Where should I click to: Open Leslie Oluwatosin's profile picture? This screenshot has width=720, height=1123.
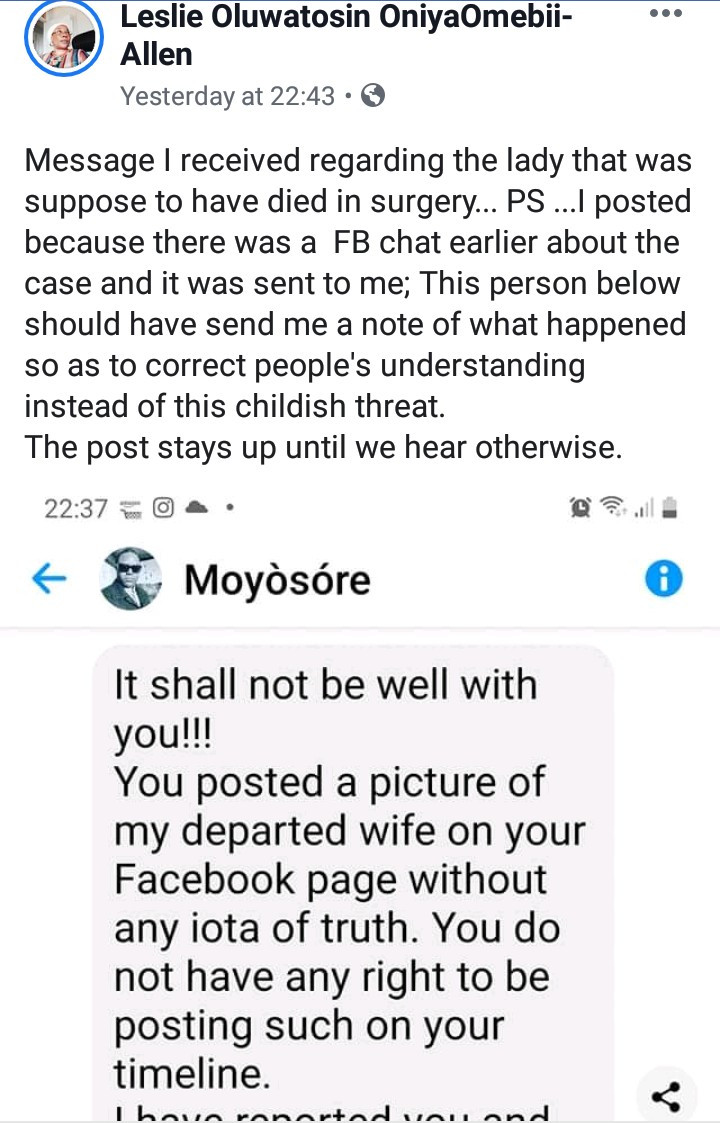coord(64,38)
